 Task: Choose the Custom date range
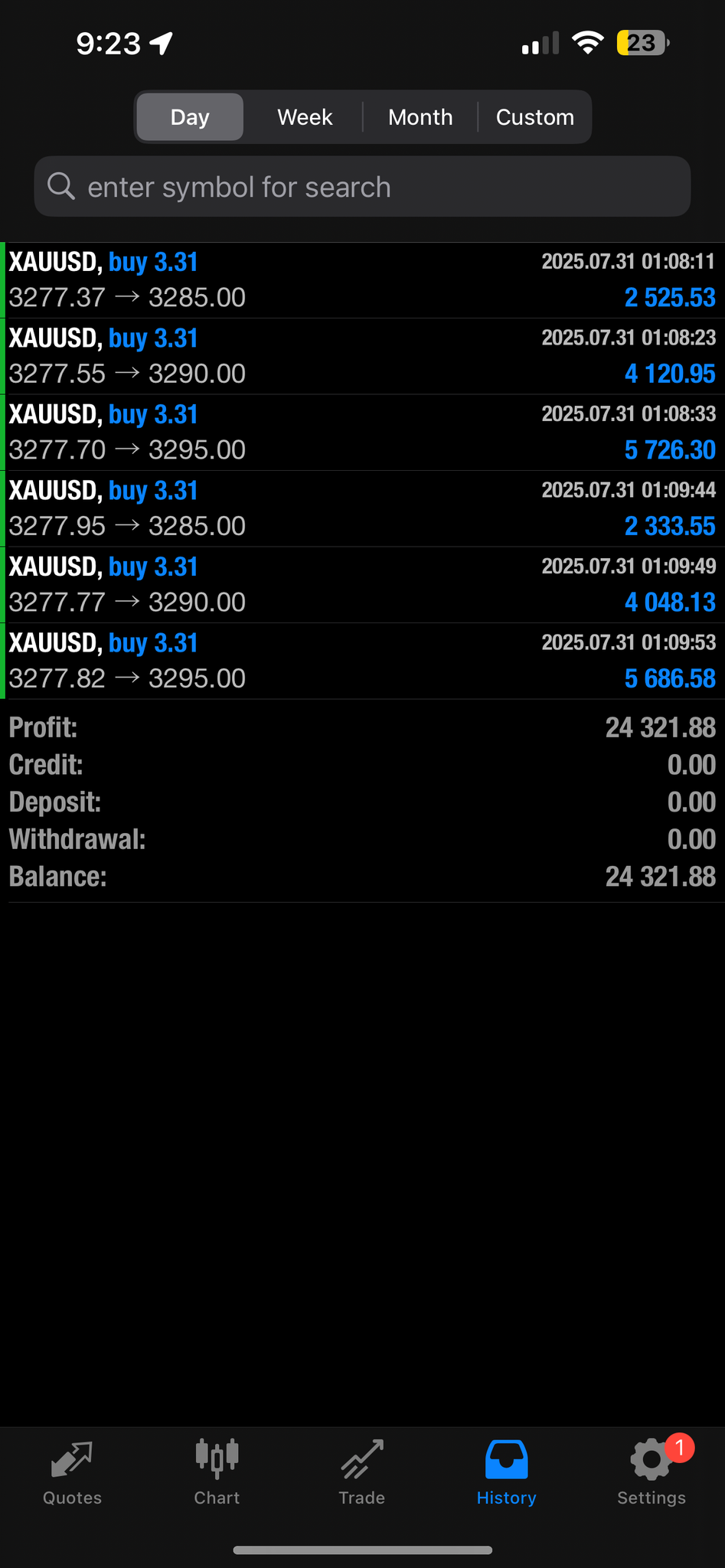coord(534,117)
